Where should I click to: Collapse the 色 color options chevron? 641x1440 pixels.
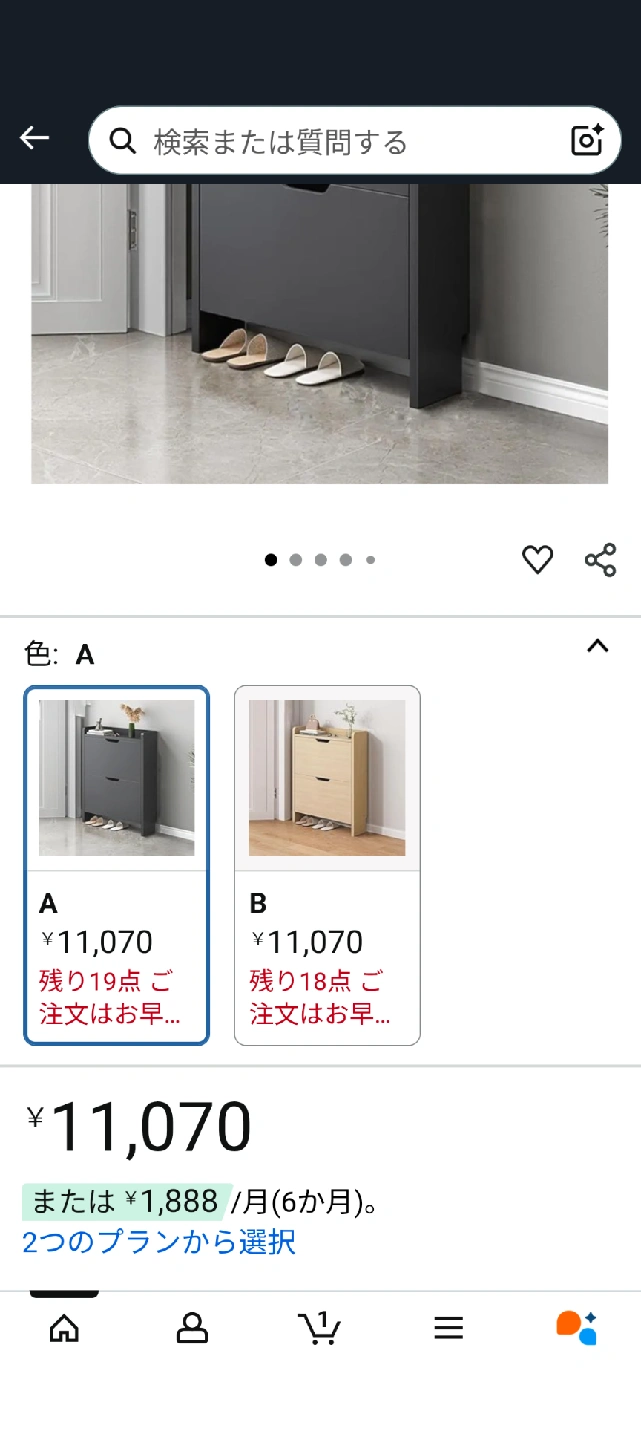597,646
